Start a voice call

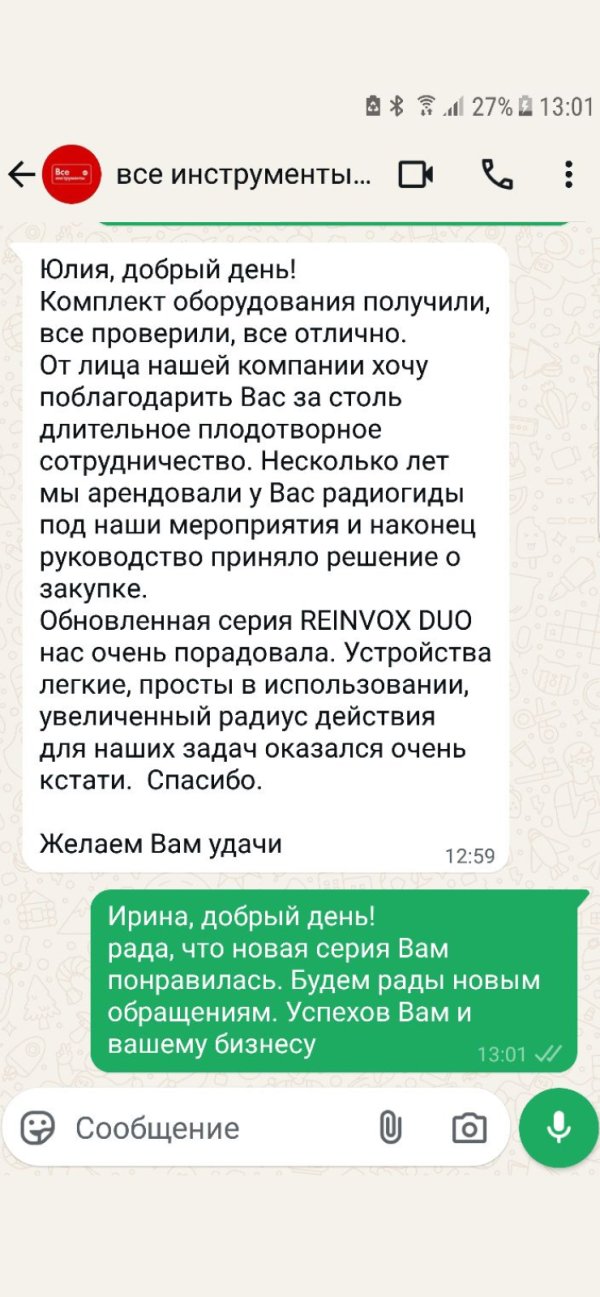tap(497, 175)
